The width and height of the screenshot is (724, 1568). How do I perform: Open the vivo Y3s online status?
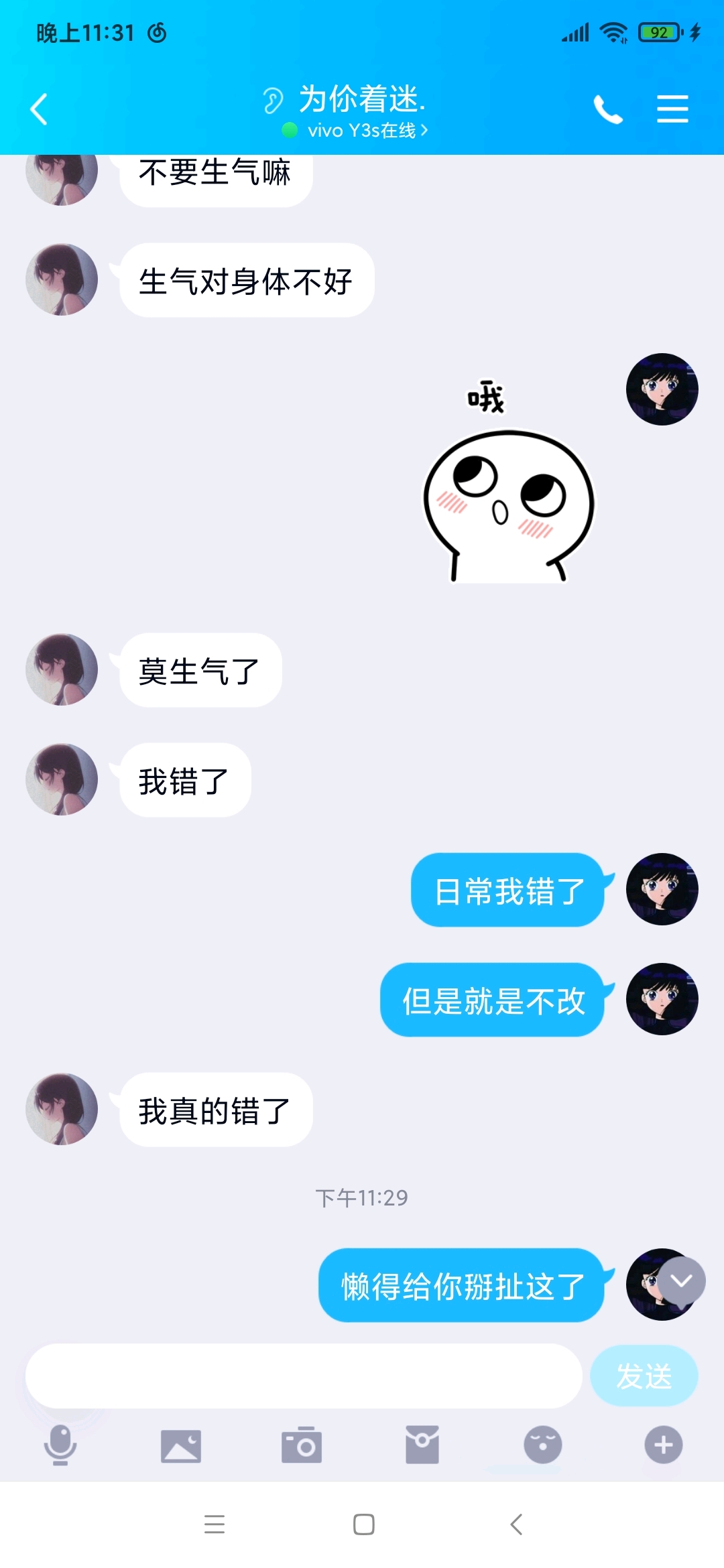click(x=362, y=130)
